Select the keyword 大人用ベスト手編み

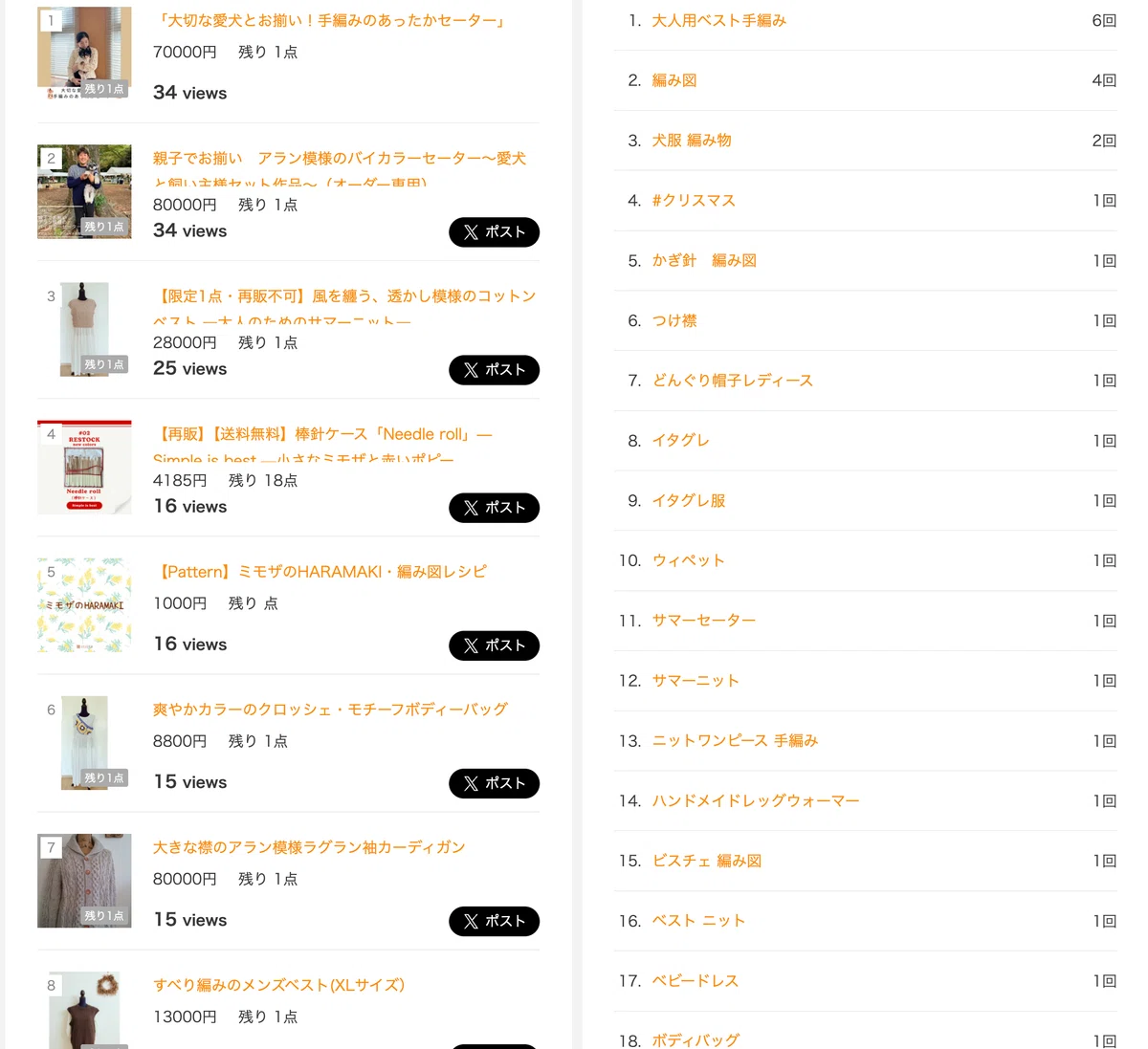point(718,20)
